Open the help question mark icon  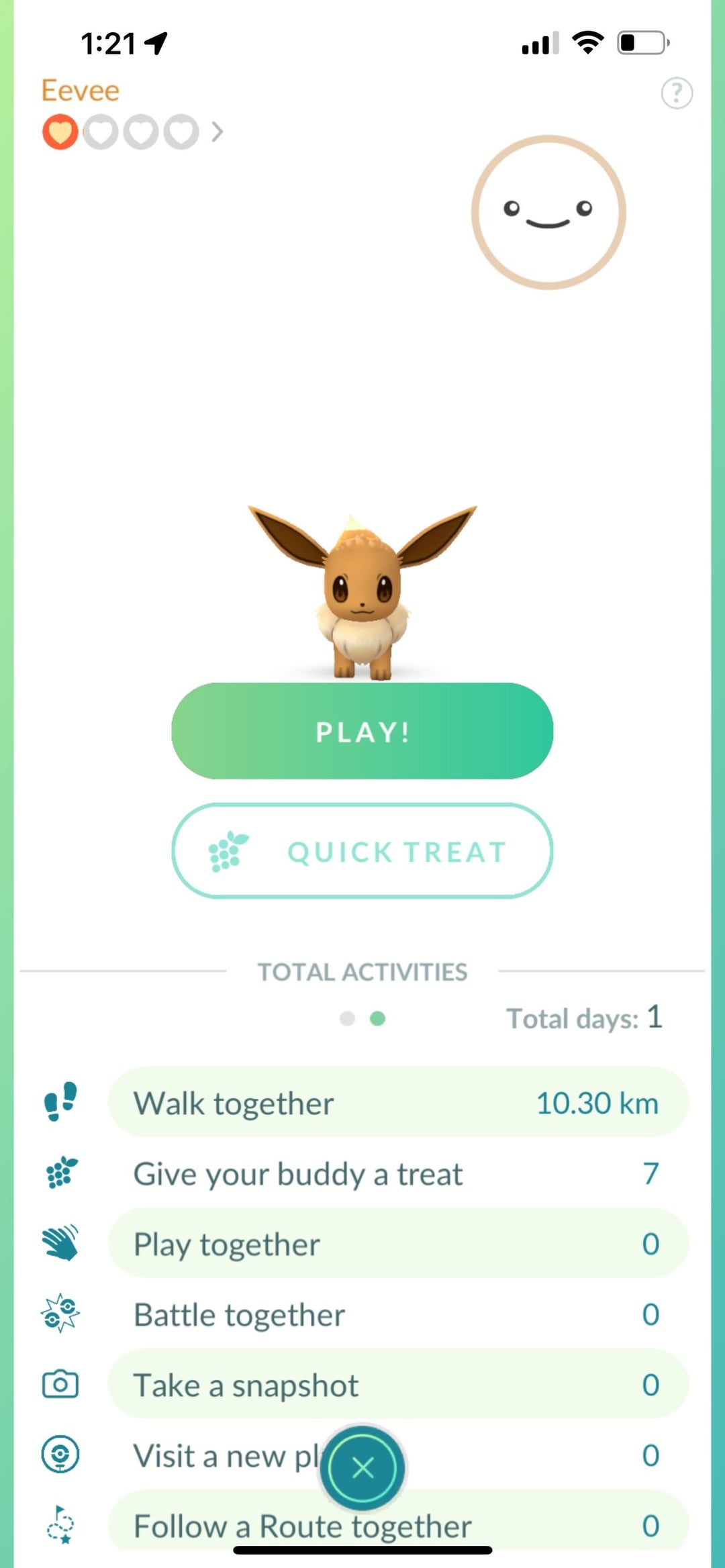(677, 93)
